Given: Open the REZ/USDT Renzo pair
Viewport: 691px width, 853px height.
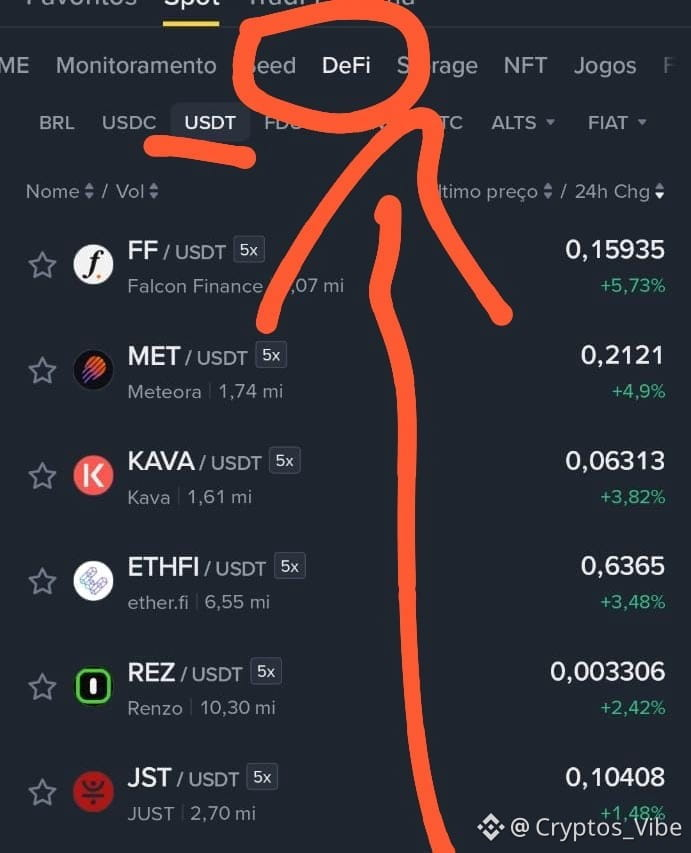Looking at the screenshot, I should click(x=346, y=689).
